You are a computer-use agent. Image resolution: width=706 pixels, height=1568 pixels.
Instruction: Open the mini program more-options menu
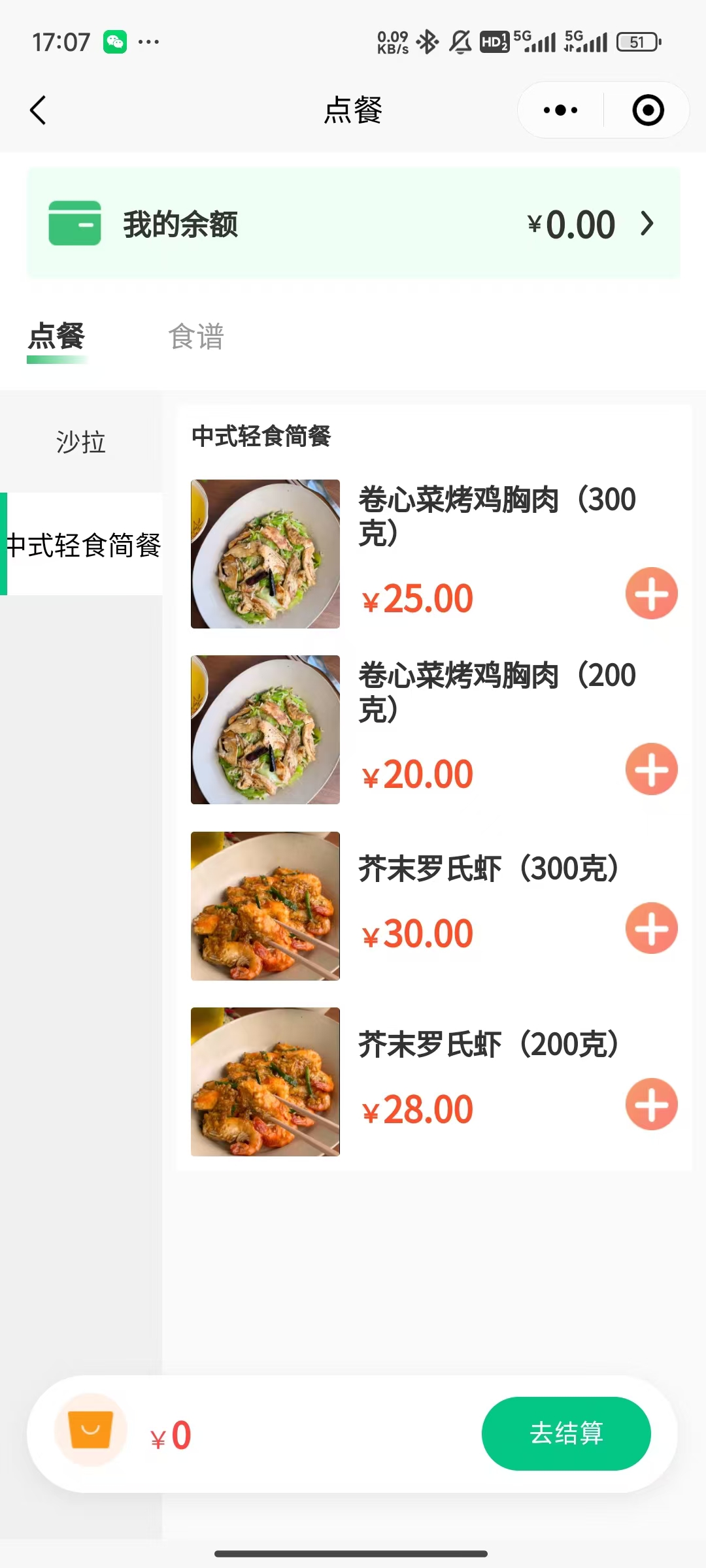(x=561, y=110)
